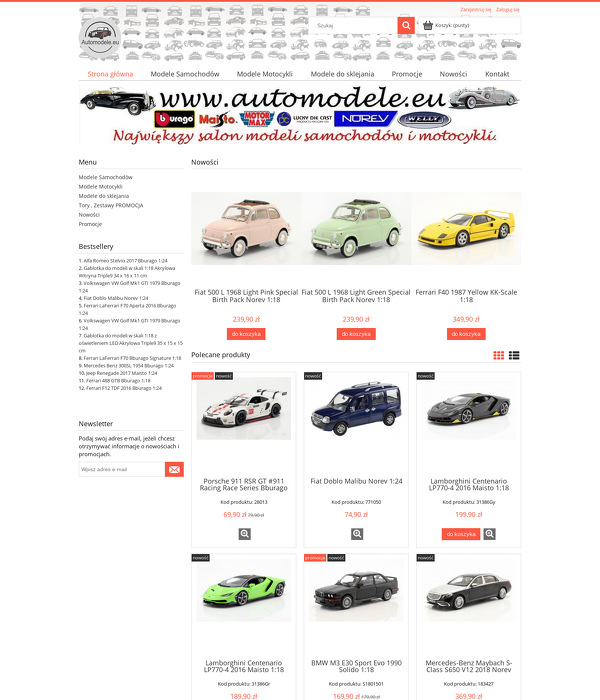Open Modele do sklejania in top navigation

[x=342, y=74]
